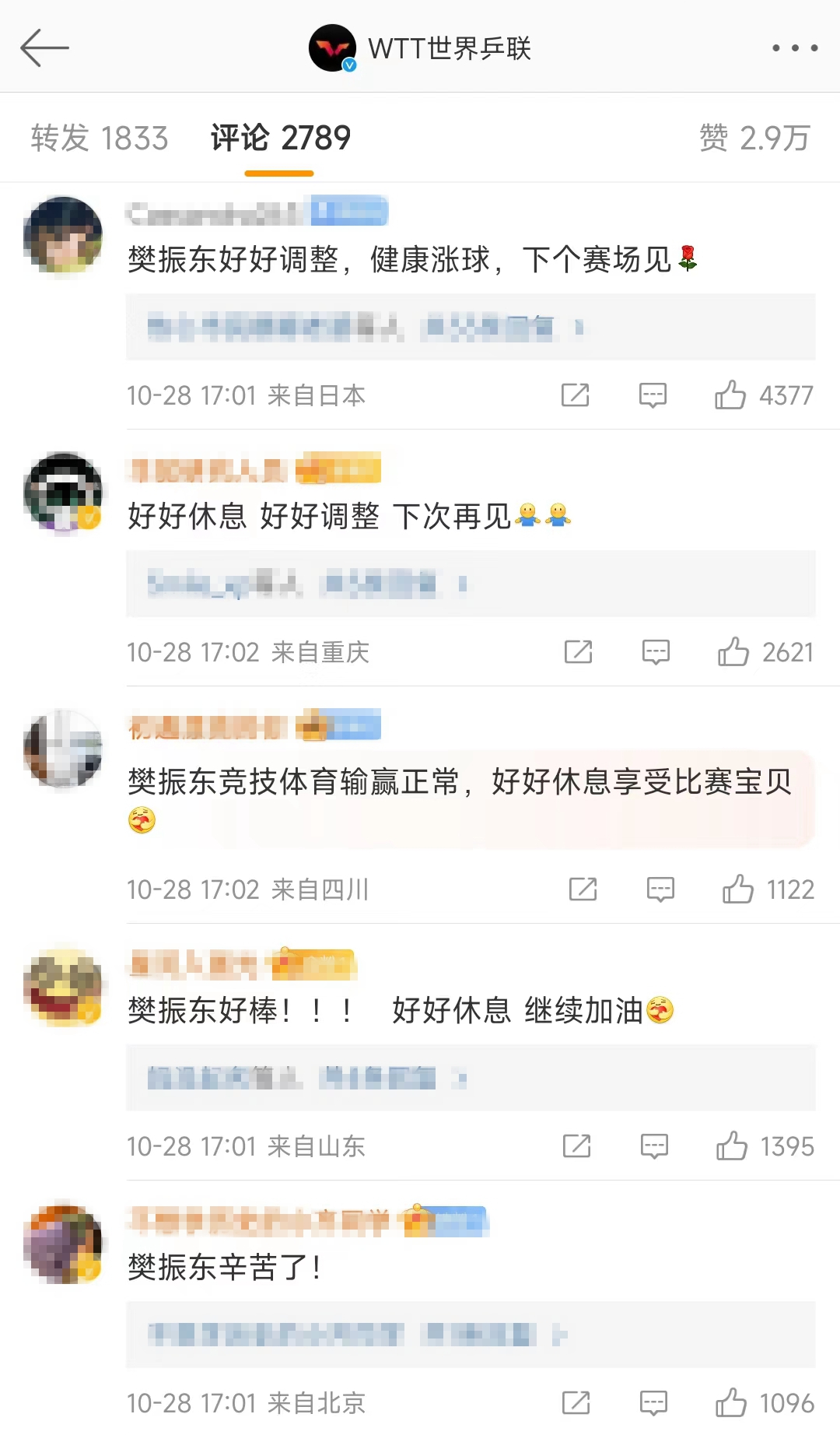Open avatar of the 四川 commenter
Image resolution: width=840 pixels, height=1435 pixels.
[x=63, y=749]
